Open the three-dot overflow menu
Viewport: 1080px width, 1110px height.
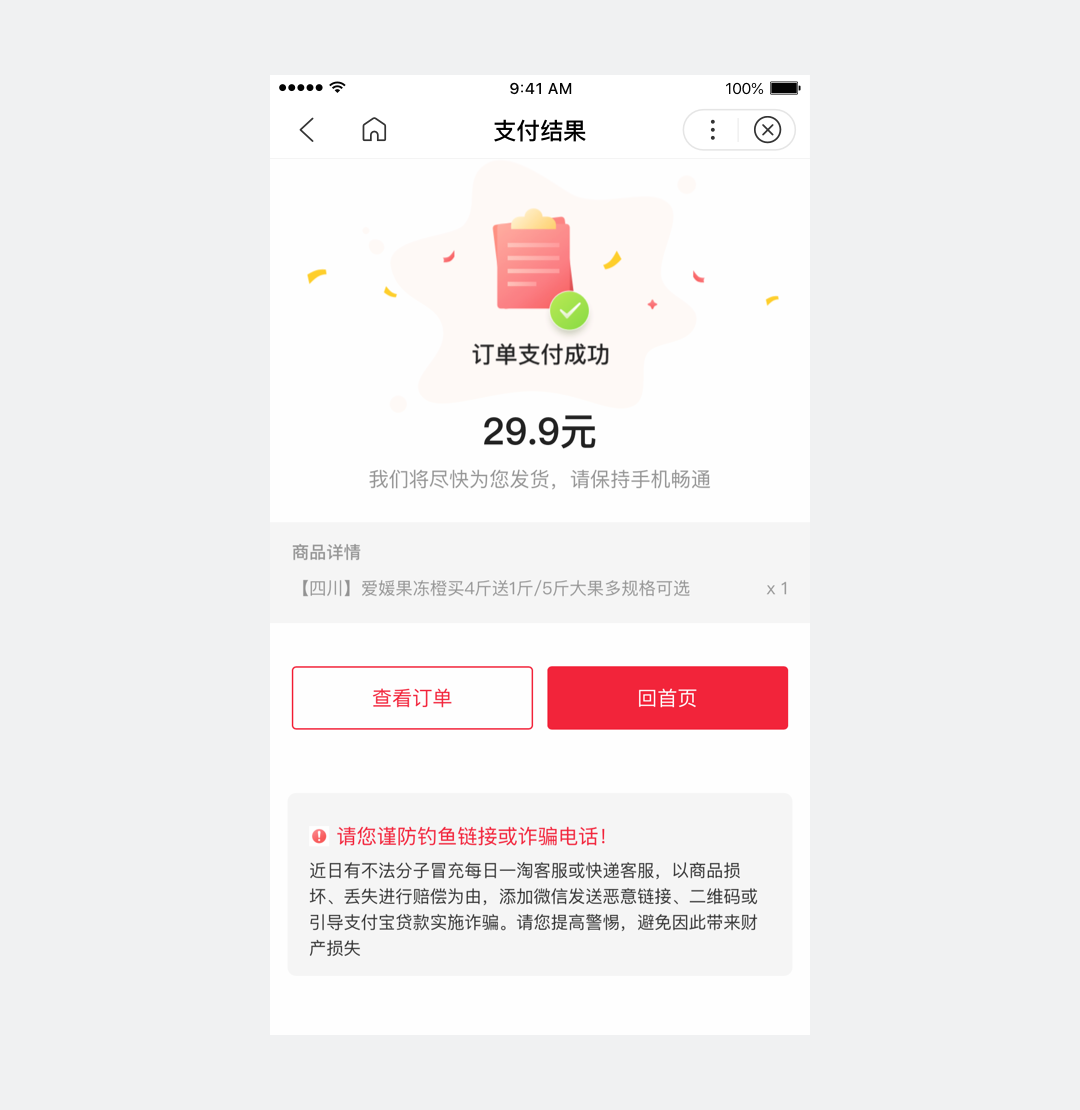712,130
